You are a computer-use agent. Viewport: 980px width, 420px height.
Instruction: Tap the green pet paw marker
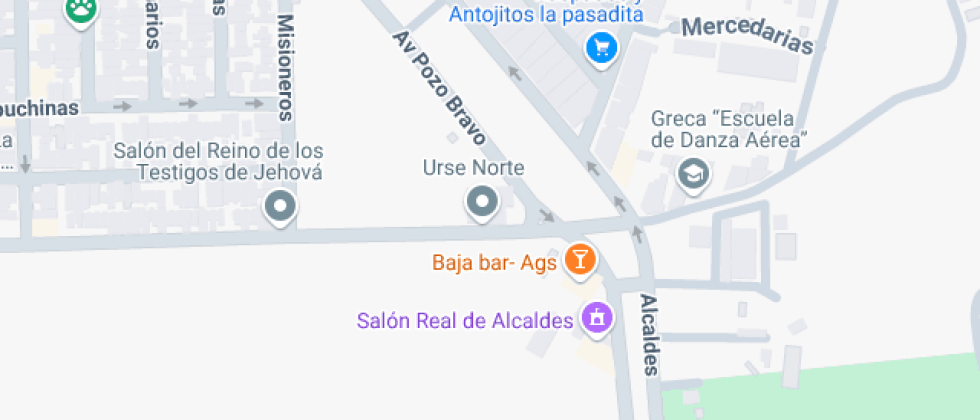coord(82,11)
